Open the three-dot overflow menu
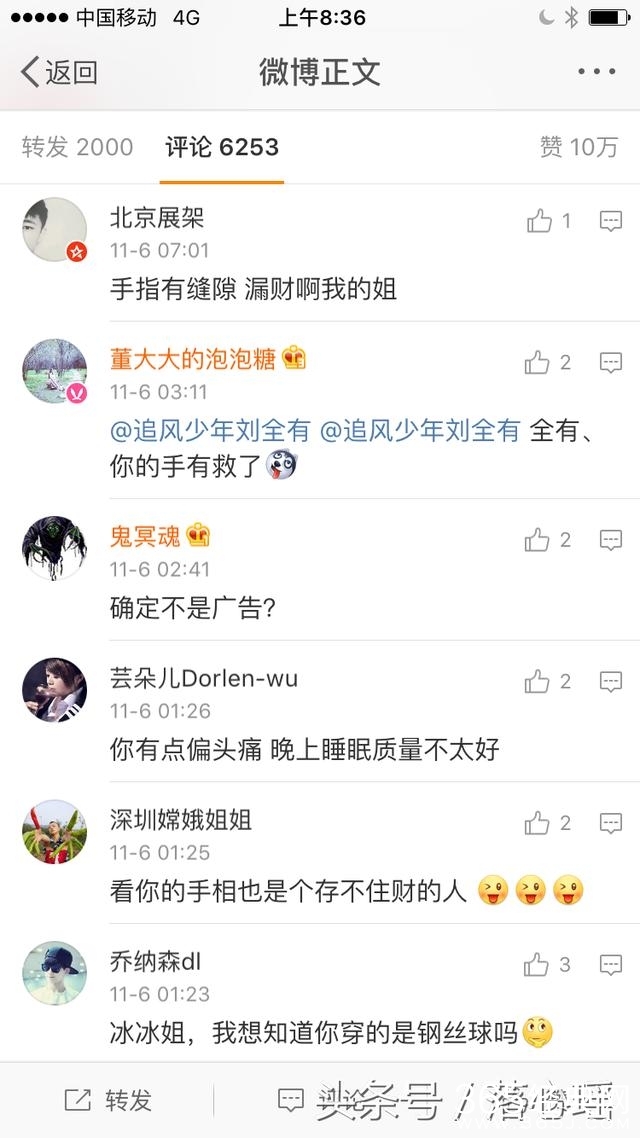 coord(596,71)
